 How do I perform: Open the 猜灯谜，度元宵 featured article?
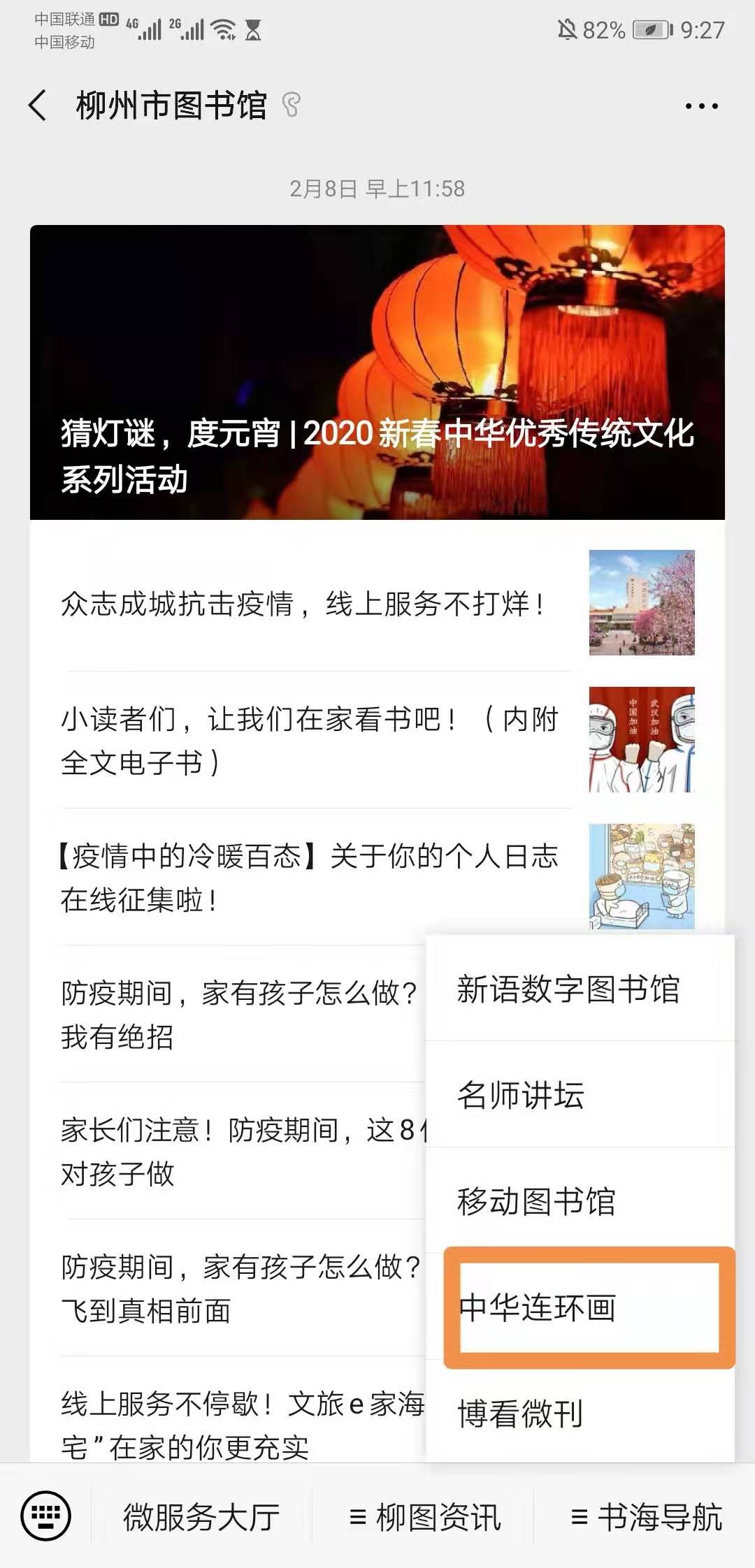377,372
